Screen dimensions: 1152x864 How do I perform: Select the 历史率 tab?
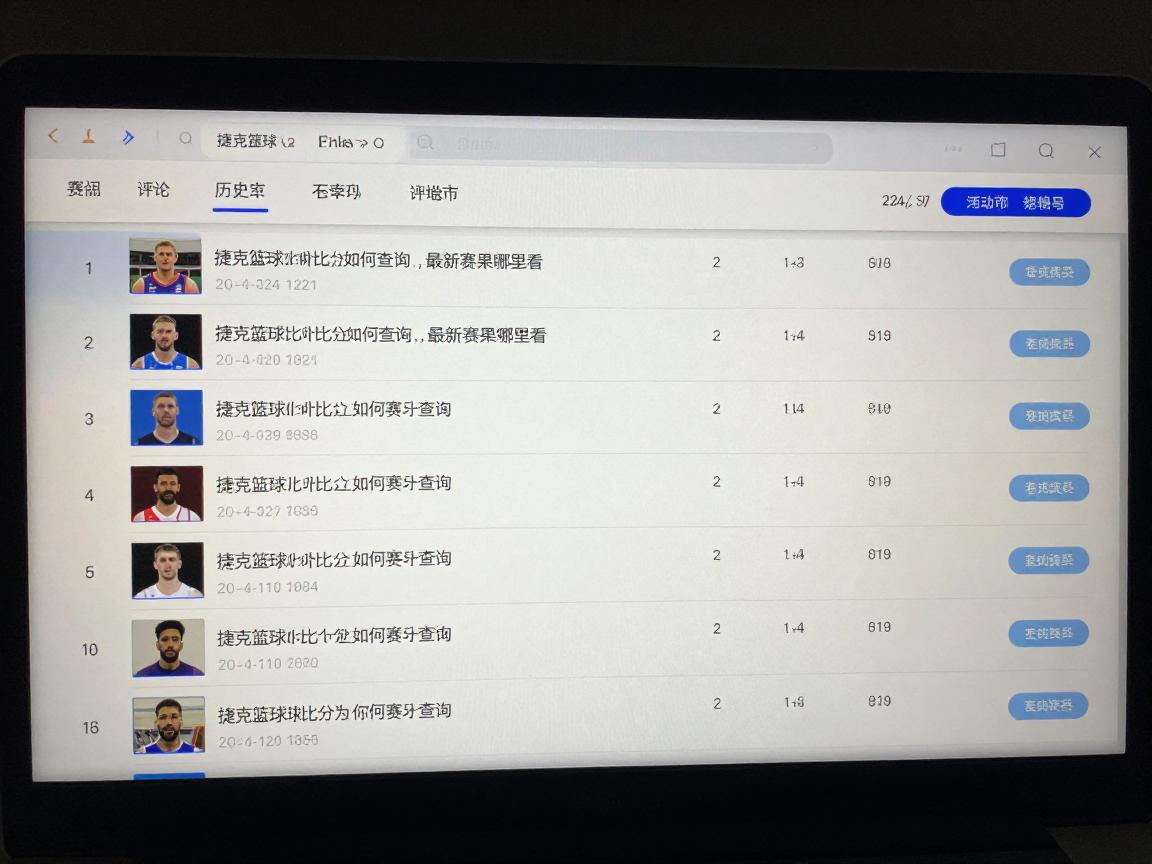(240, 190)
